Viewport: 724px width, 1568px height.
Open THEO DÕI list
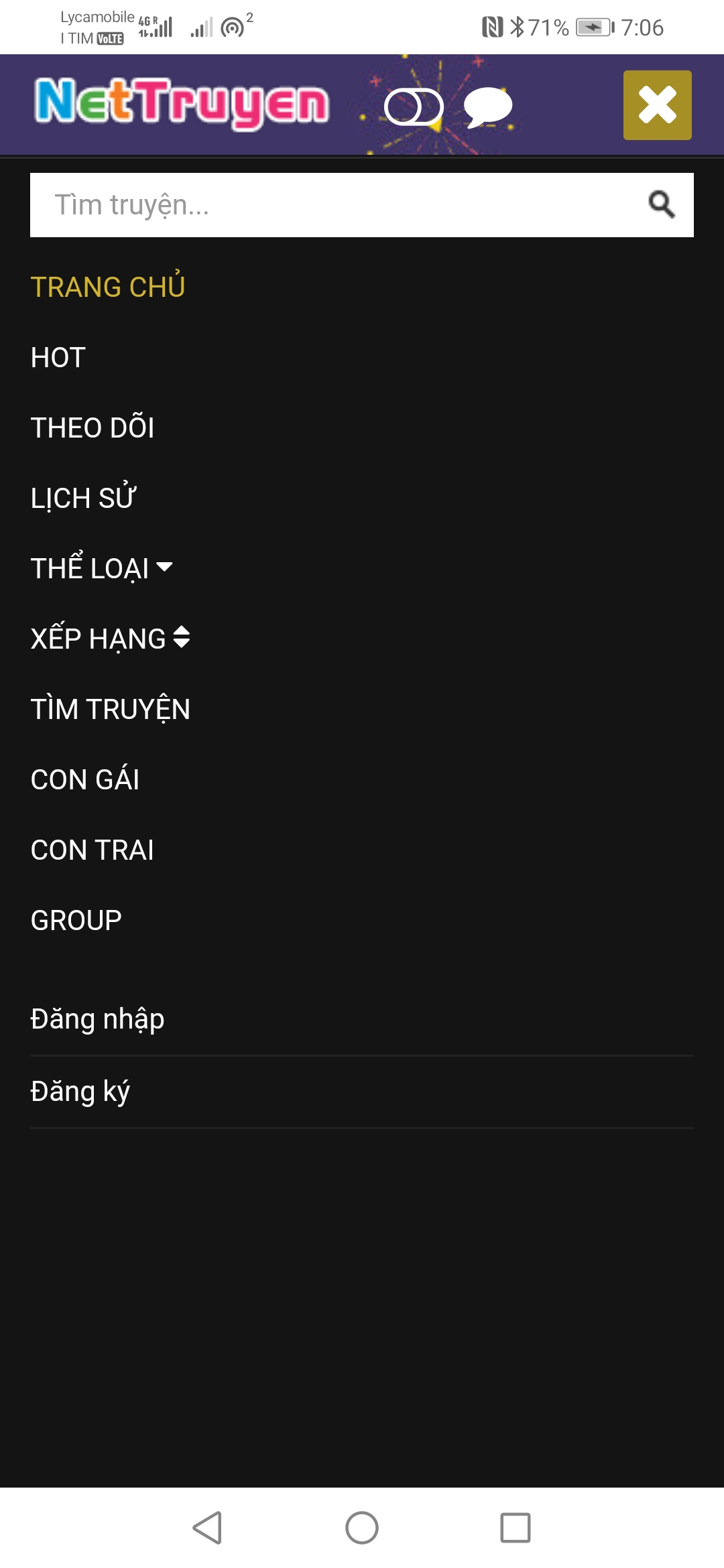[x=93, y=428]
